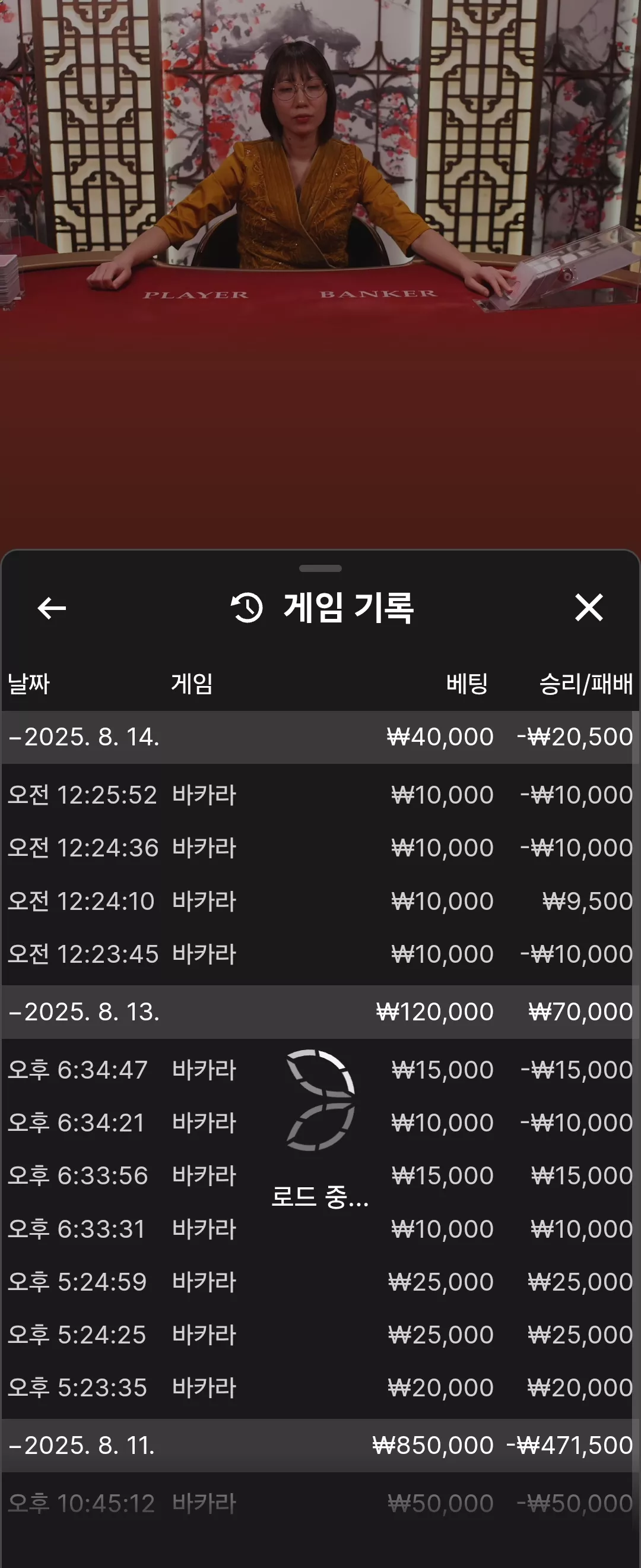The width and height of the screenshot is (641, 1568).
Task: Go back using the arrow icon
Action: pos(52,608)
